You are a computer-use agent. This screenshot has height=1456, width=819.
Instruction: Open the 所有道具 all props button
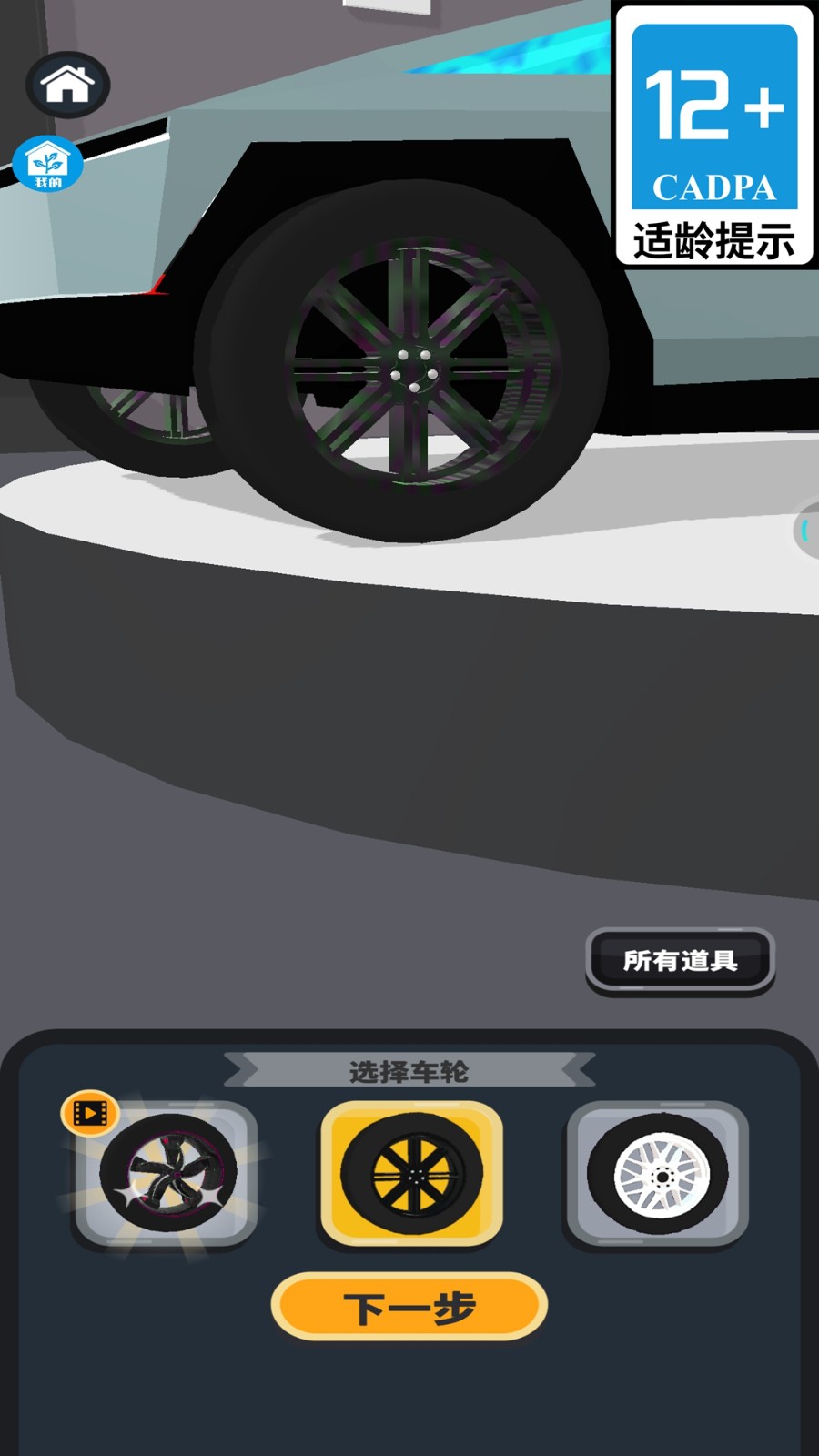[680, 960]
